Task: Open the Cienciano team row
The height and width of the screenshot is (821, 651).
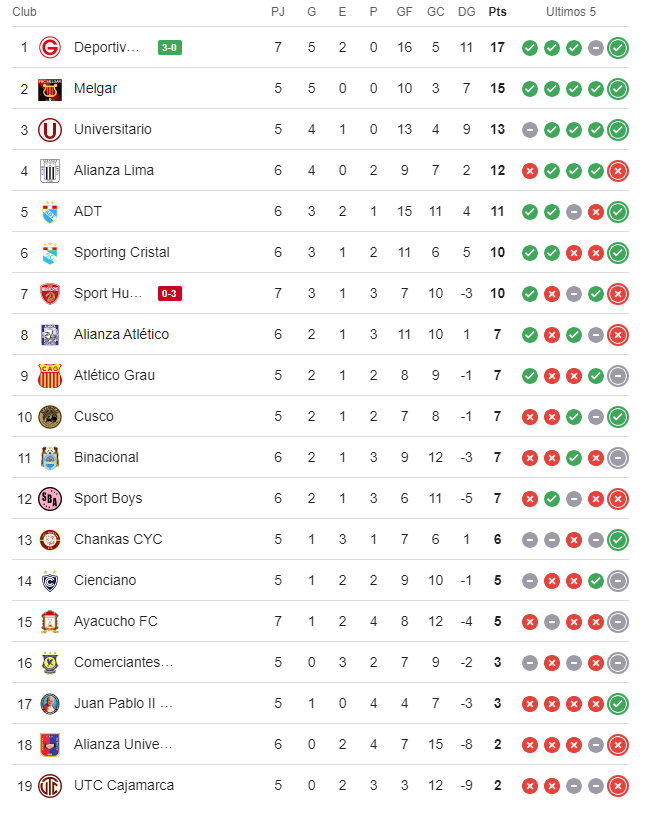Action: pyautogui.click(x=105, y=580)
